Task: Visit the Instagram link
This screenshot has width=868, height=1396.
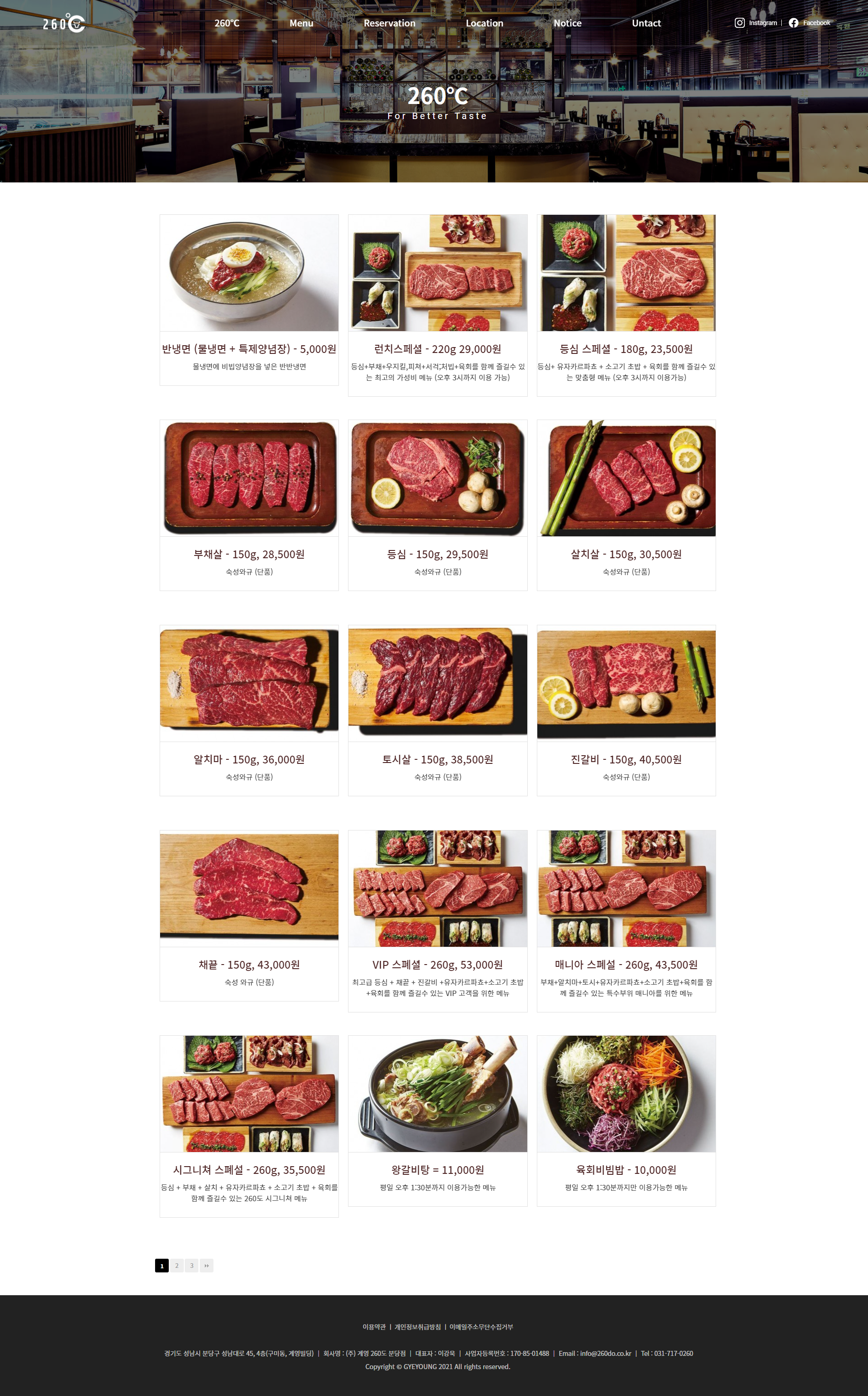Action: (756, 23)
